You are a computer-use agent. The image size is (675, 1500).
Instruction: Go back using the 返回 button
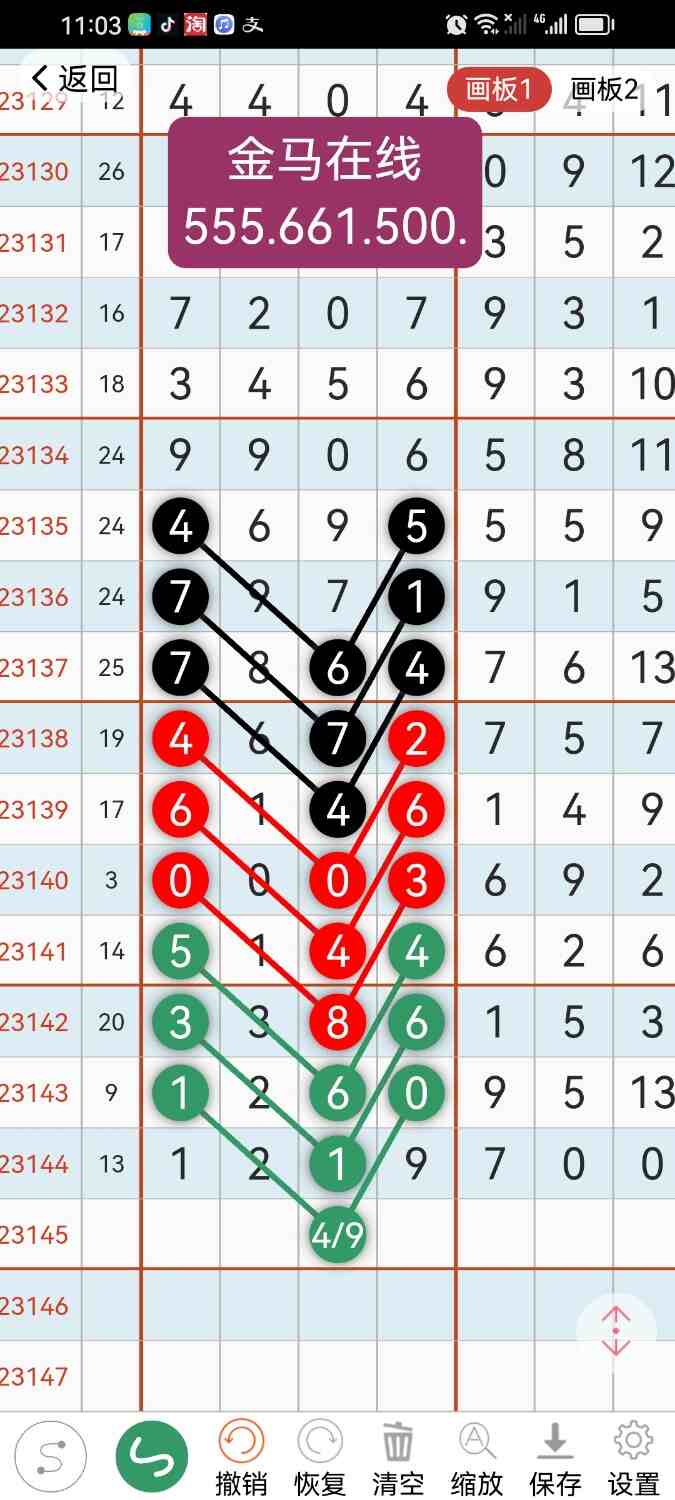coord(75,78)
